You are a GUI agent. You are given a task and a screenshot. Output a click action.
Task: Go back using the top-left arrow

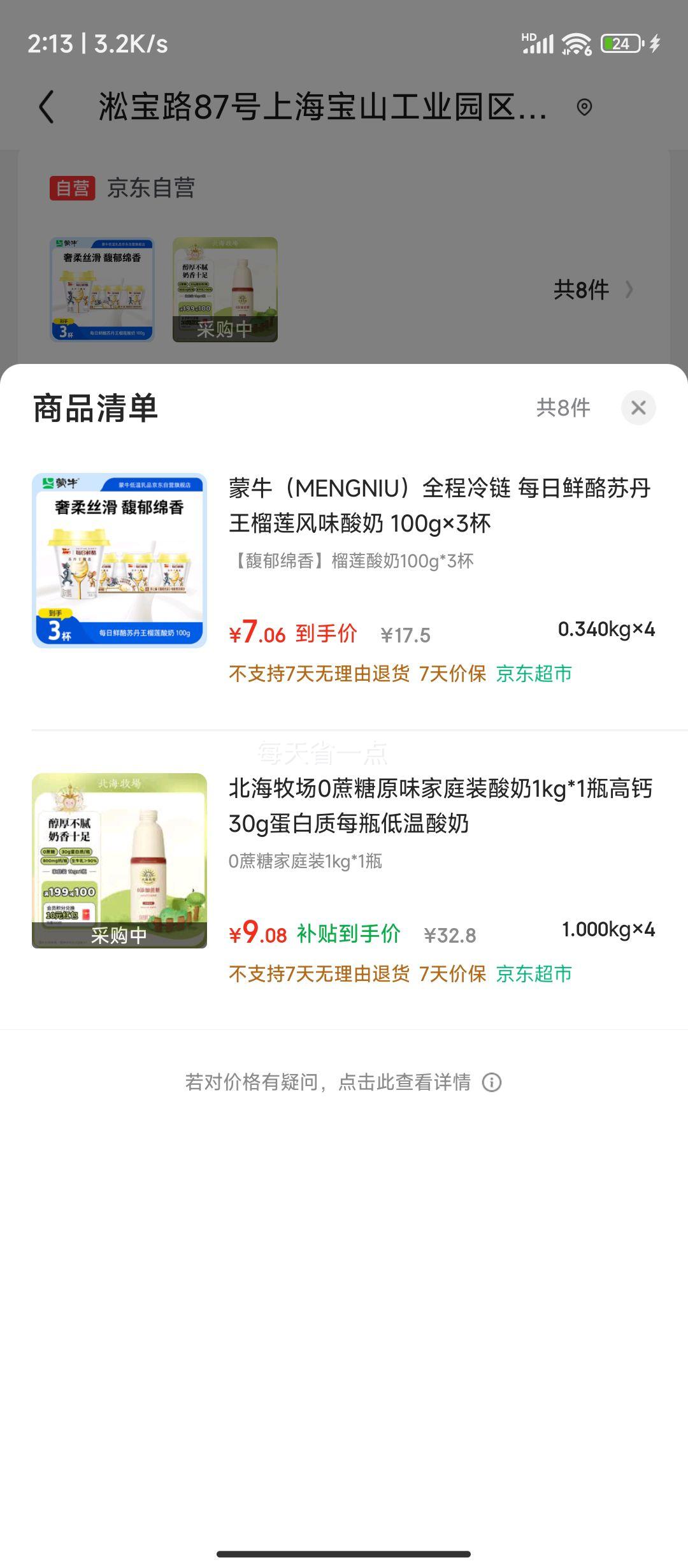coord(47,106)
